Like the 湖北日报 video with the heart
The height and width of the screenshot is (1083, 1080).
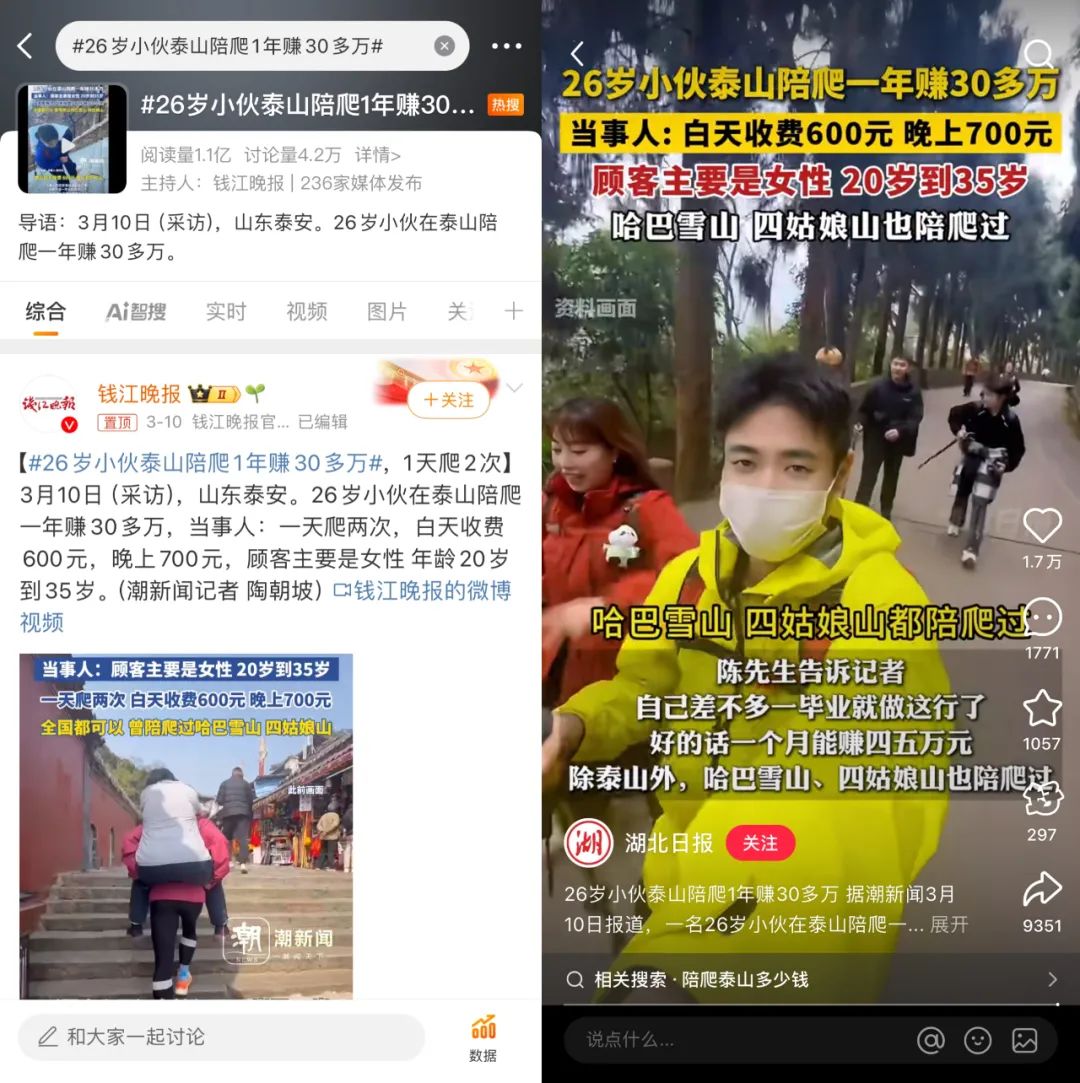tap(1042, 526)
